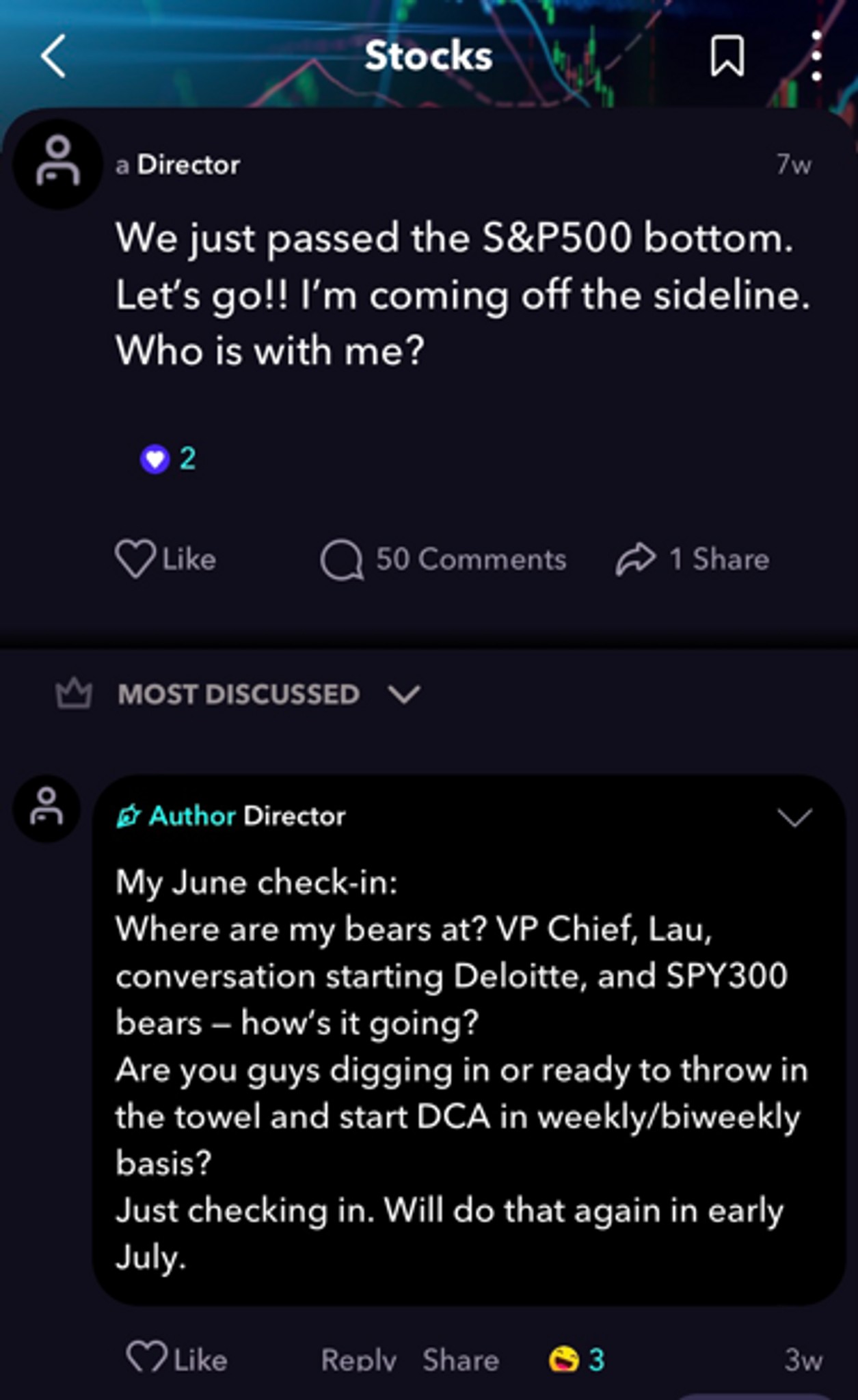Viewport: 858px width, 1400px height.
Task: Open the post author's Director avatar
Action: click(58, 164)
